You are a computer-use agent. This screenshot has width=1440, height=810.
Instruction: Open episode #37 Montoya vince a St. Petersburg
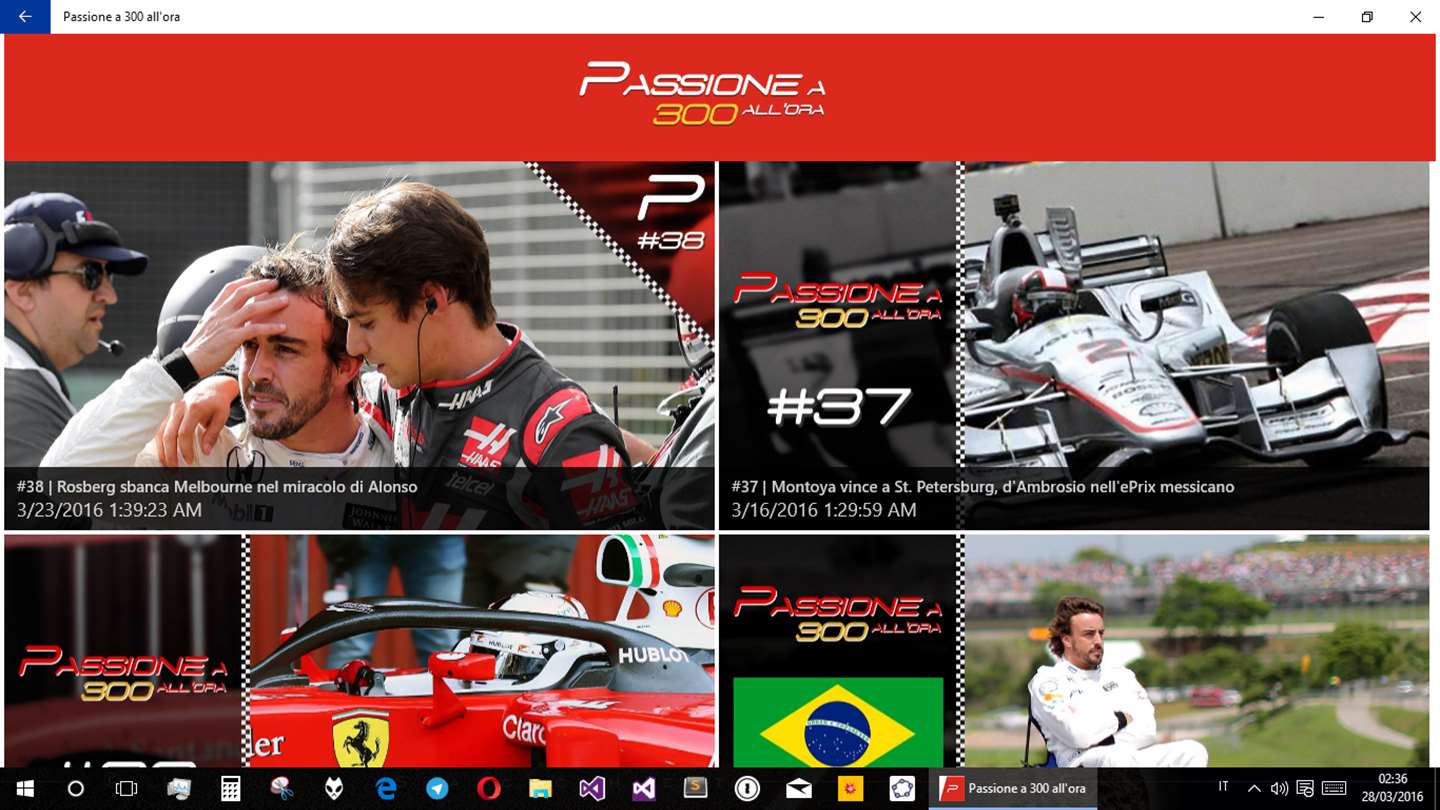coord(1073,345)
